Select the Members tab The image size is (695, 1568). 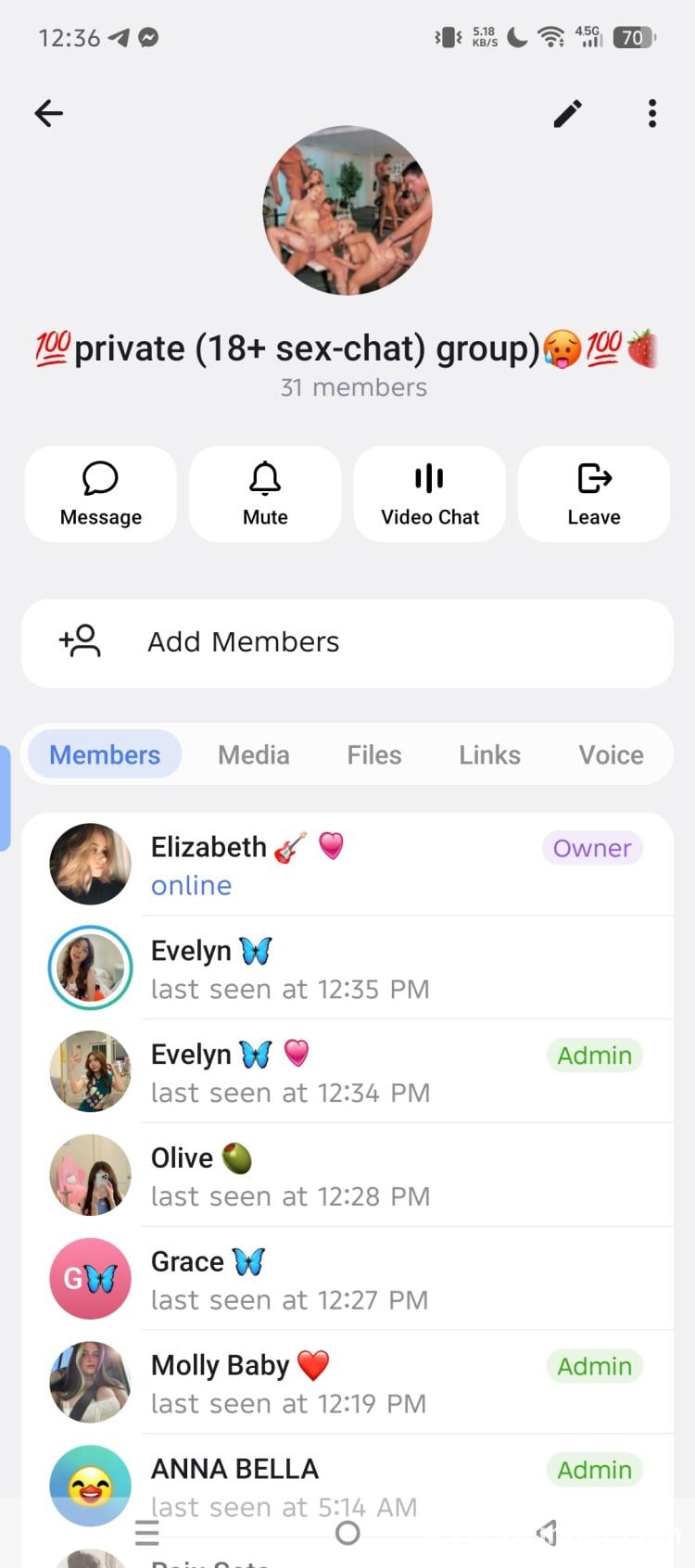[x=105, y=754]
